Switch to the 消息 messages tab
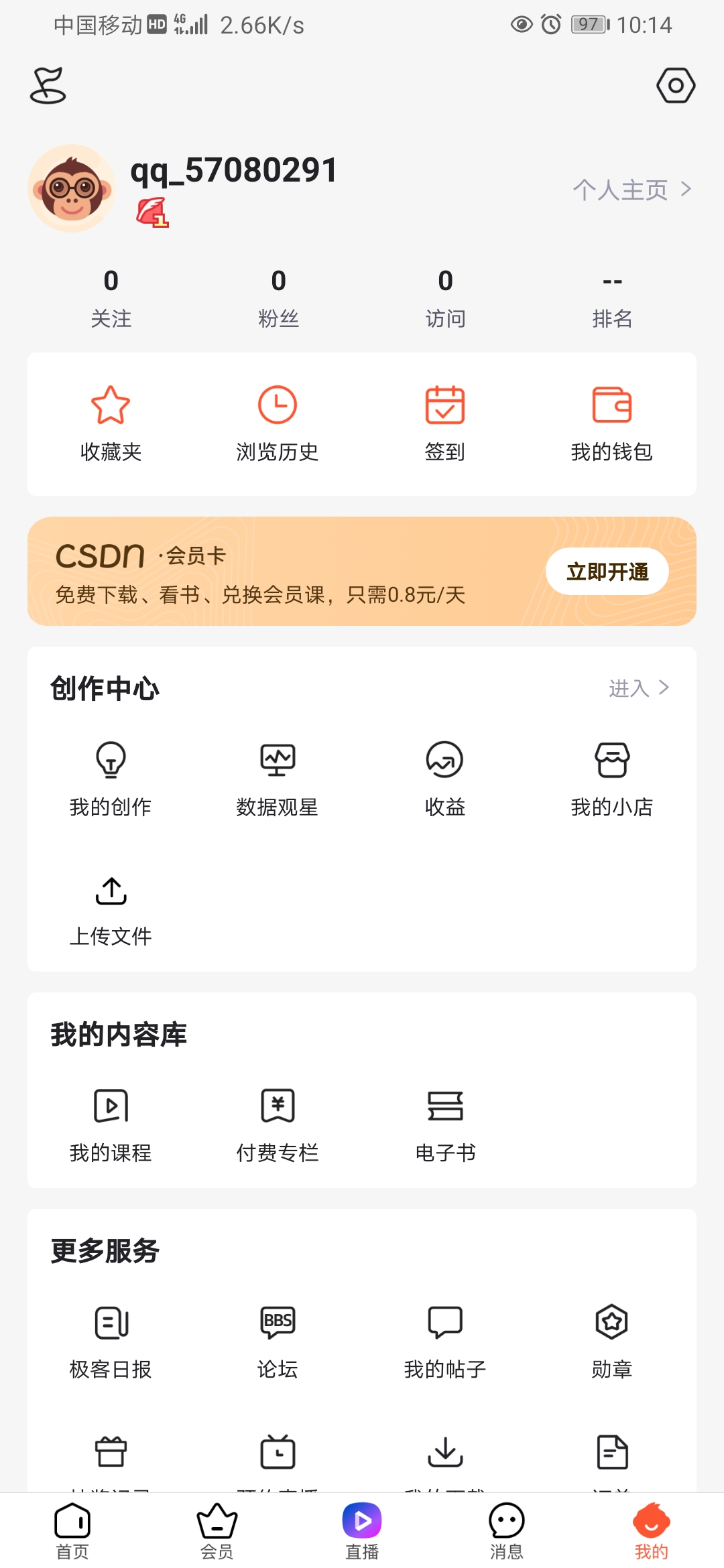The height and width of the screenshot is (1568, 724). [x=506, y=1530]
